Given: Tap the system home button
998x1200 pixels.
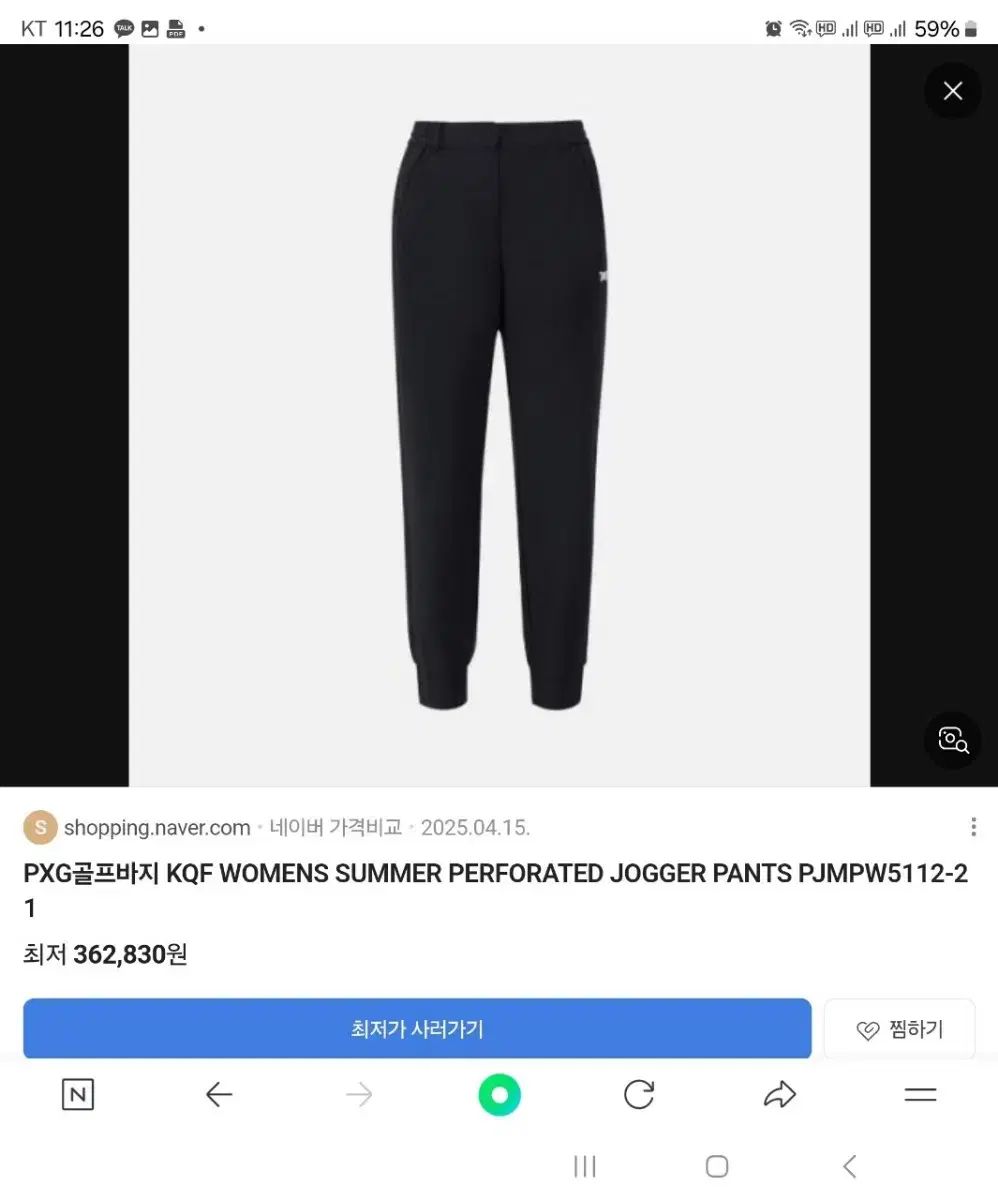Looking at the screenshot, I should point(717,1166).
